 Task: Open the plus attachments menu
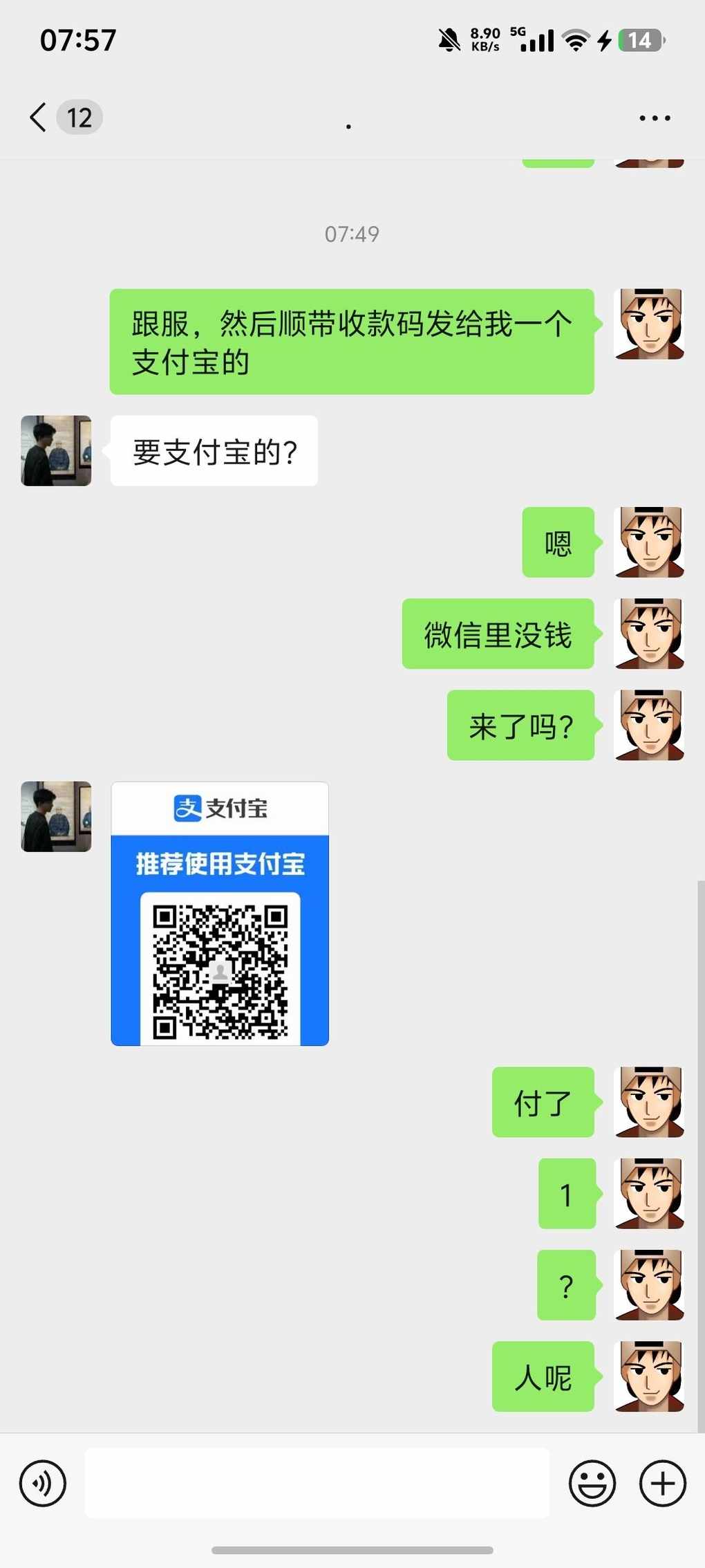[x=662, y=1483]
